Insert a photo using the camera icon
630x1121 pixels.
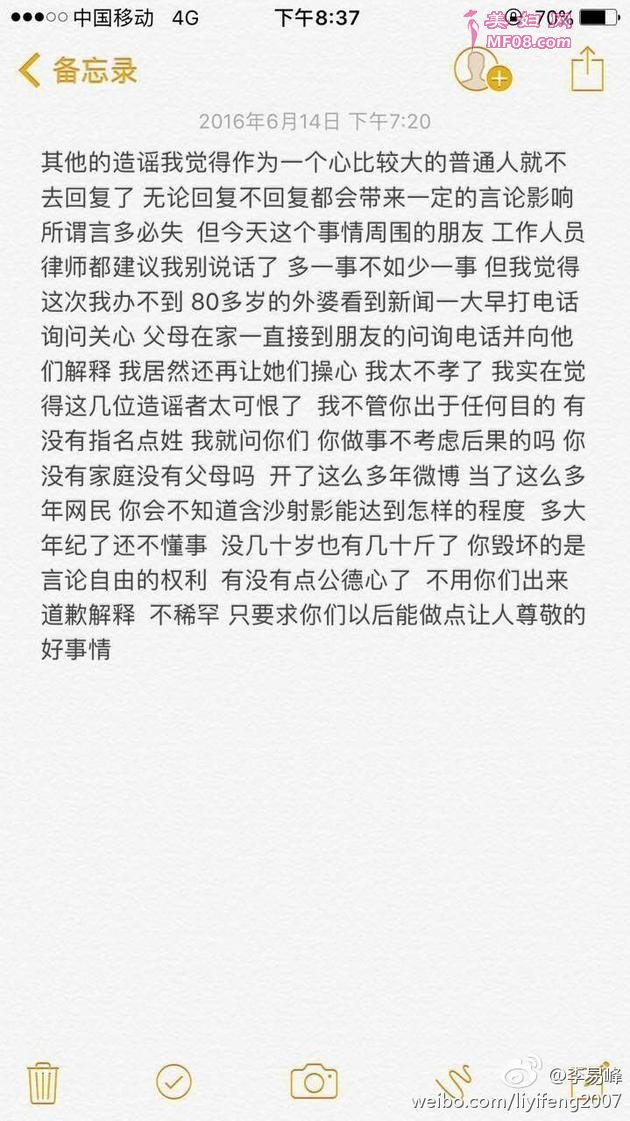point(314,1082)
